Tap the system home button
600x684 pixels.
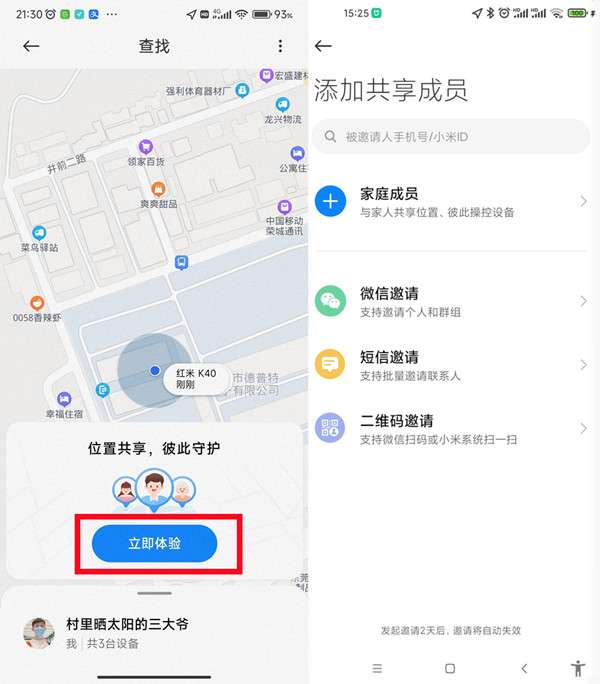tap(450, 668)
